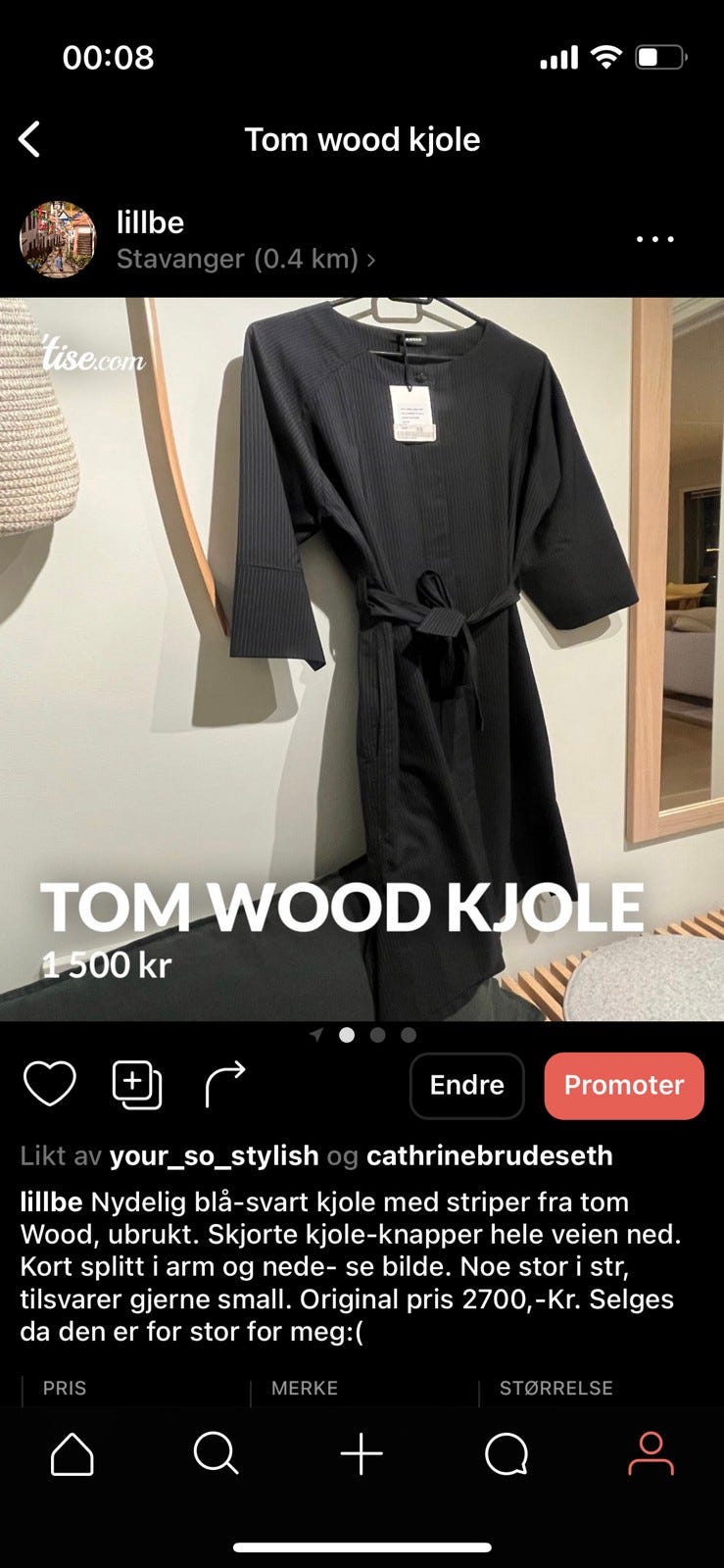Screen dimensions: 724x1568
Task: Switch to the STØRRELSE detail section
Action: (555, 1389)
